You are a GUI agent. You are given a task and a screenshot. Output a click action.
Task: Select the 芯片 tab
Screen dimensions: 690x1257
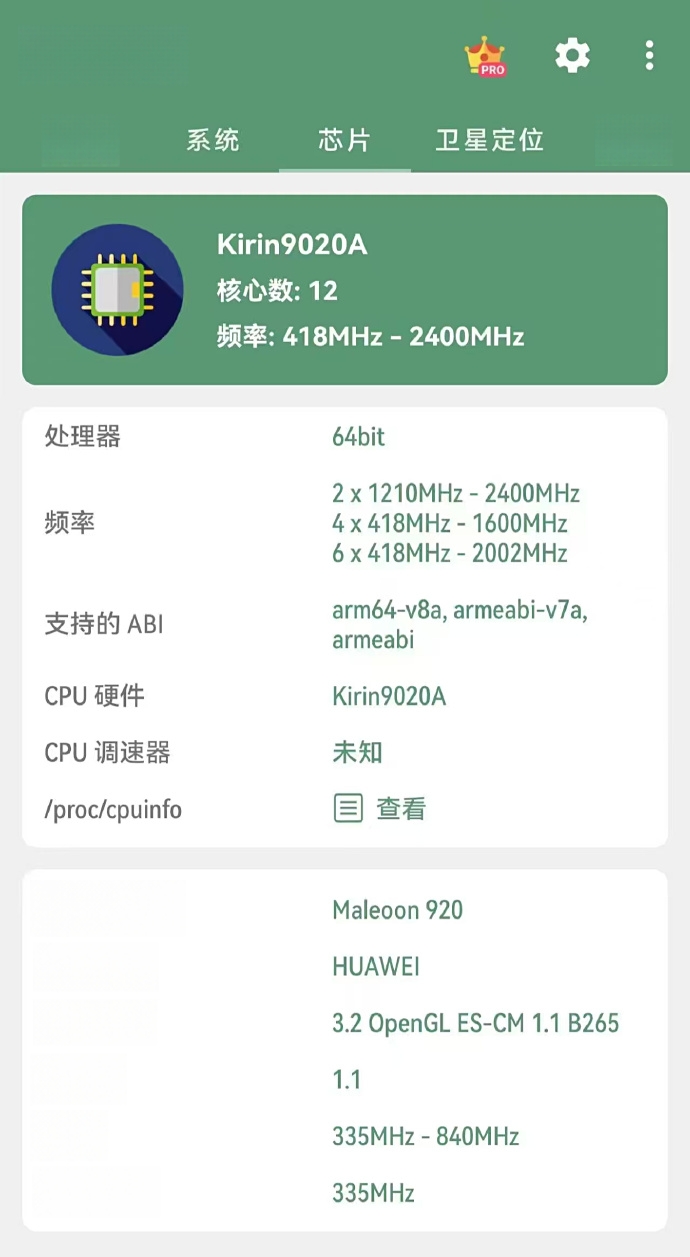(345, 139)
